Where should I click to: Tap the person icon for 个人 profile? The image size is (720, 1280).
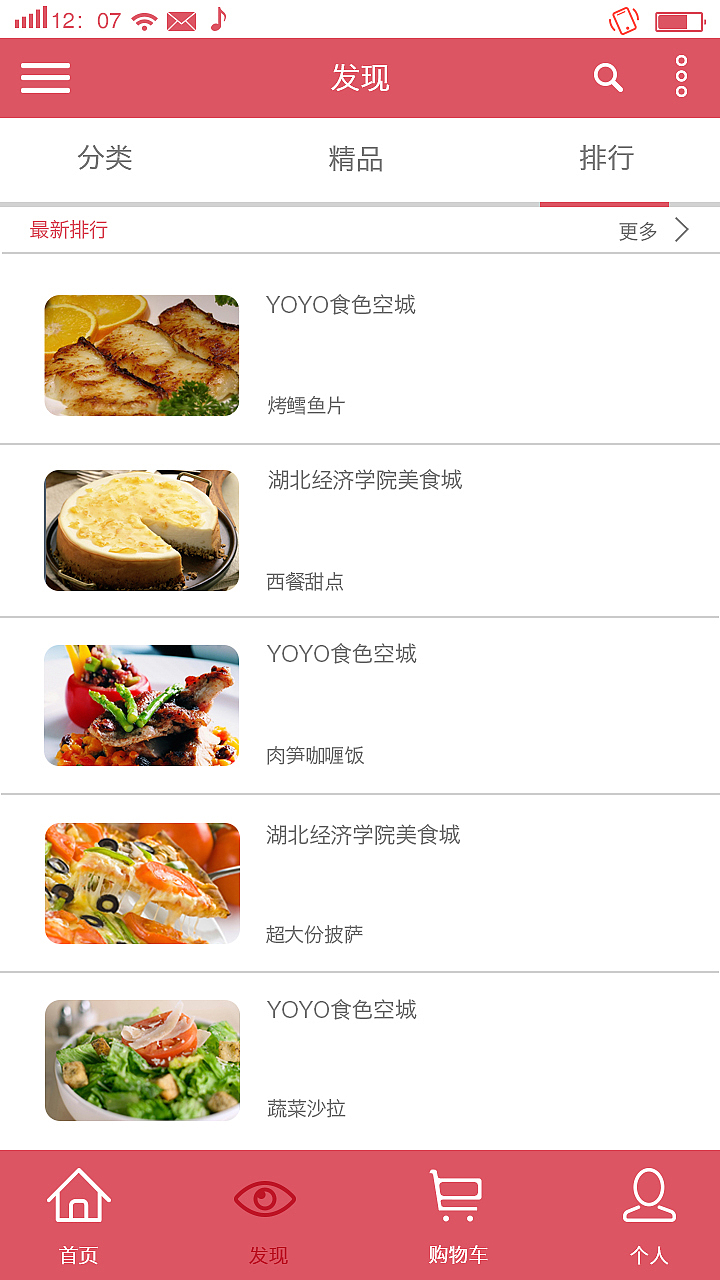point(648,1196)
